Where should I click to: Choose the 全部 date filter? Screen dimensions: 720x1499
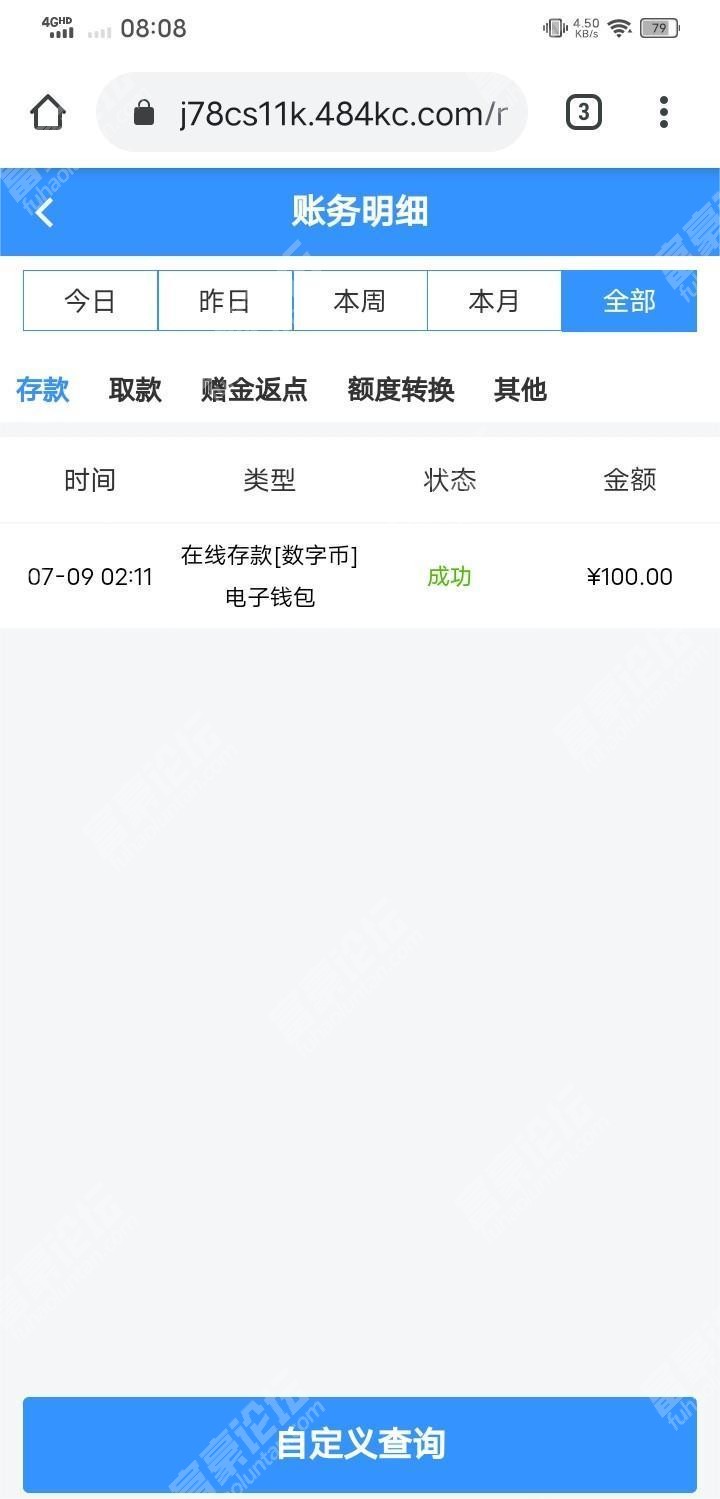tap(629, 301)
